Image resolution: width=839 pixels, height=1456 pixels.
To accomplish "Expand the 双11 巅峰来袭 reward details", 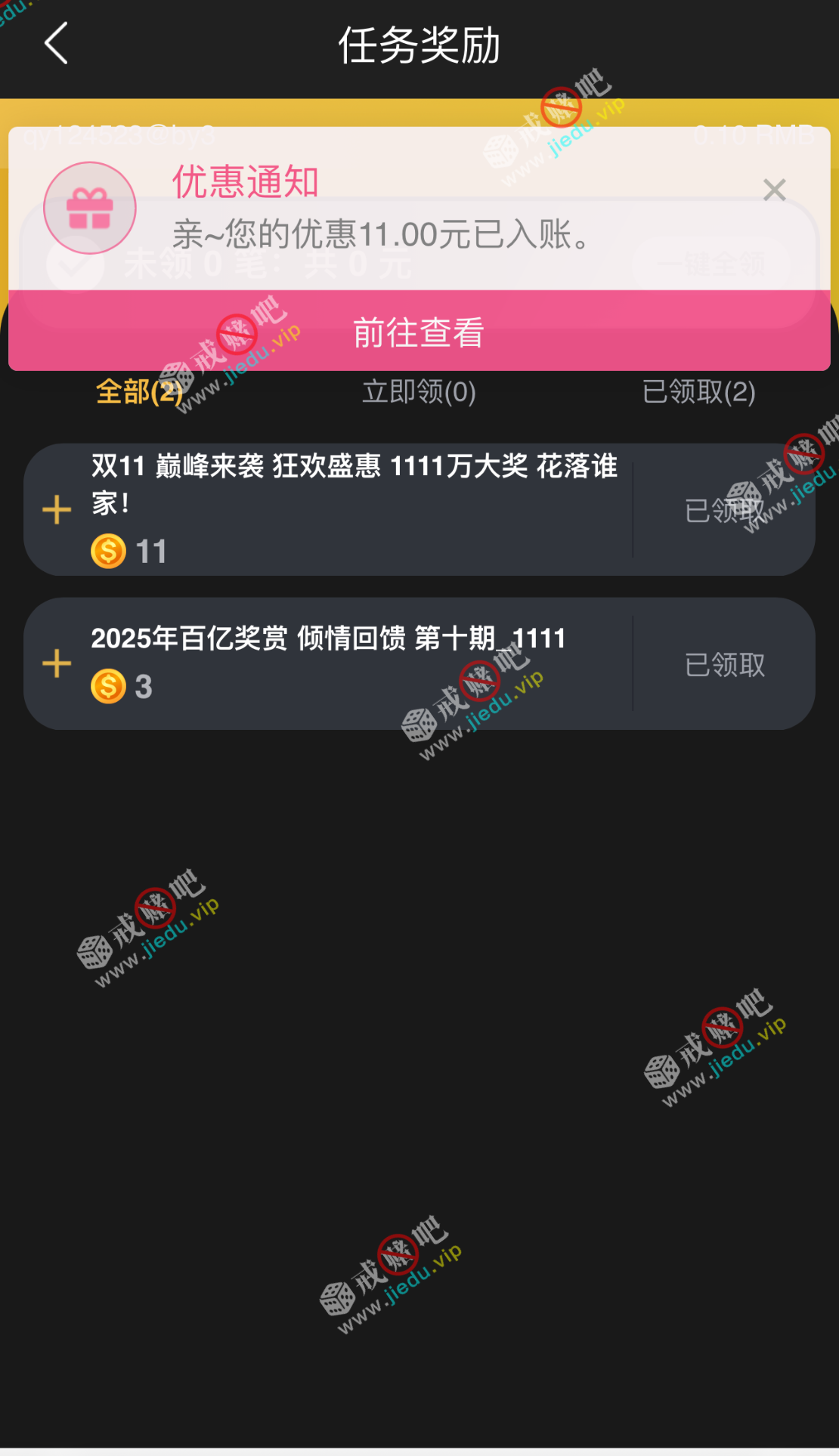I will coord(57,510).
